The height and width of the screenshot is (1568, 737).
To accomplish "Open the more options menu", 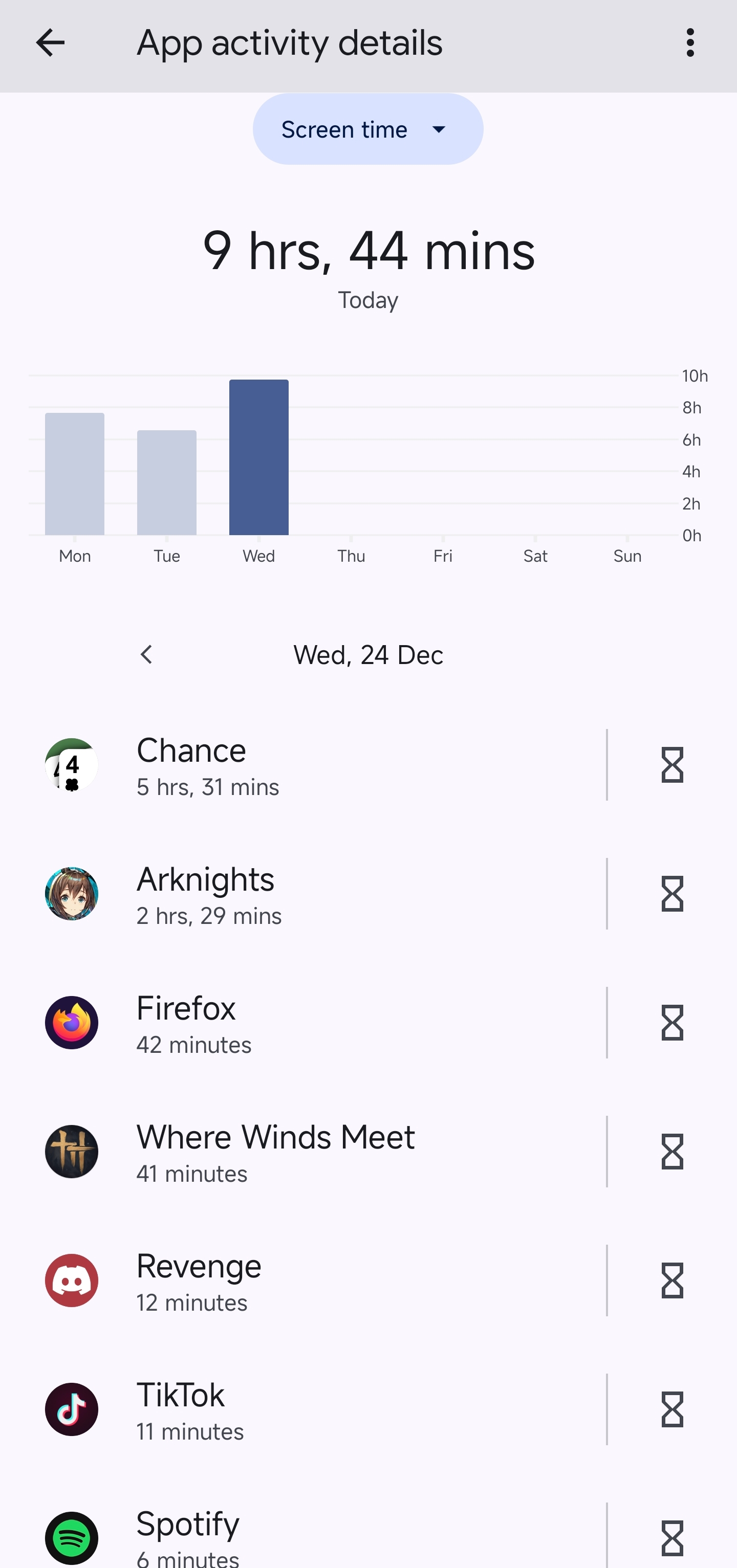I will click(x=689, y=43).
